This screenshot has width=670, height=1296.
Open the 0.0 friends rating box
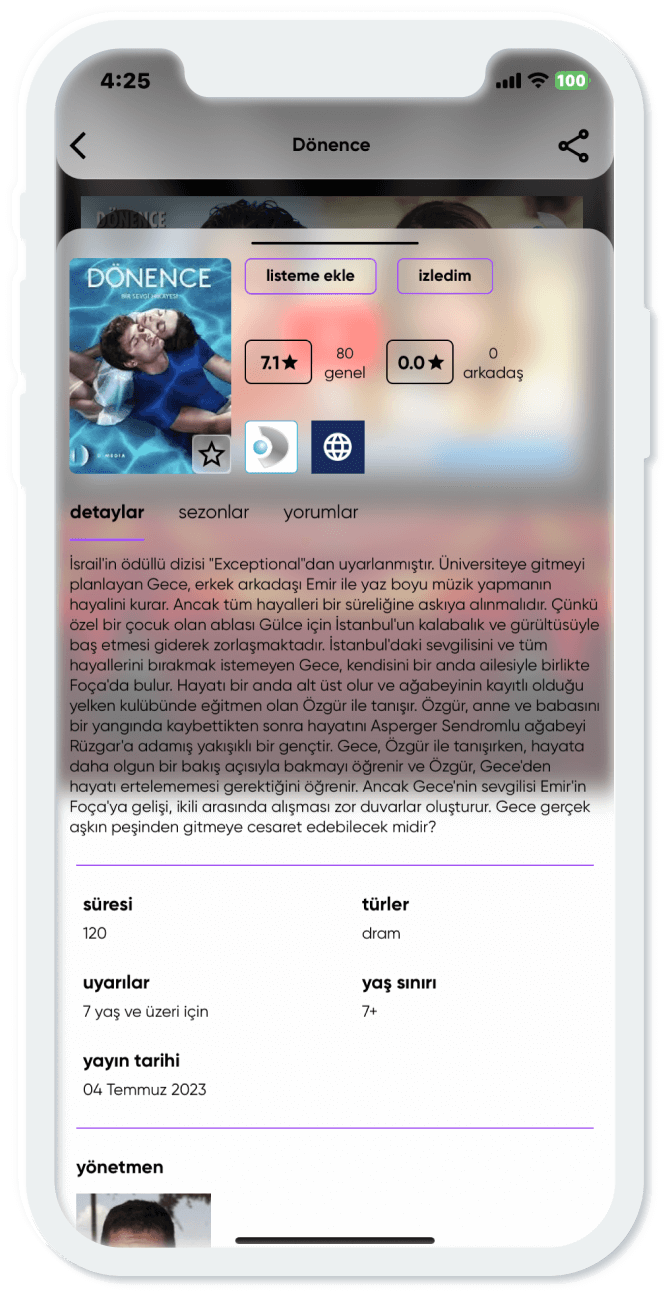(420, 363)
